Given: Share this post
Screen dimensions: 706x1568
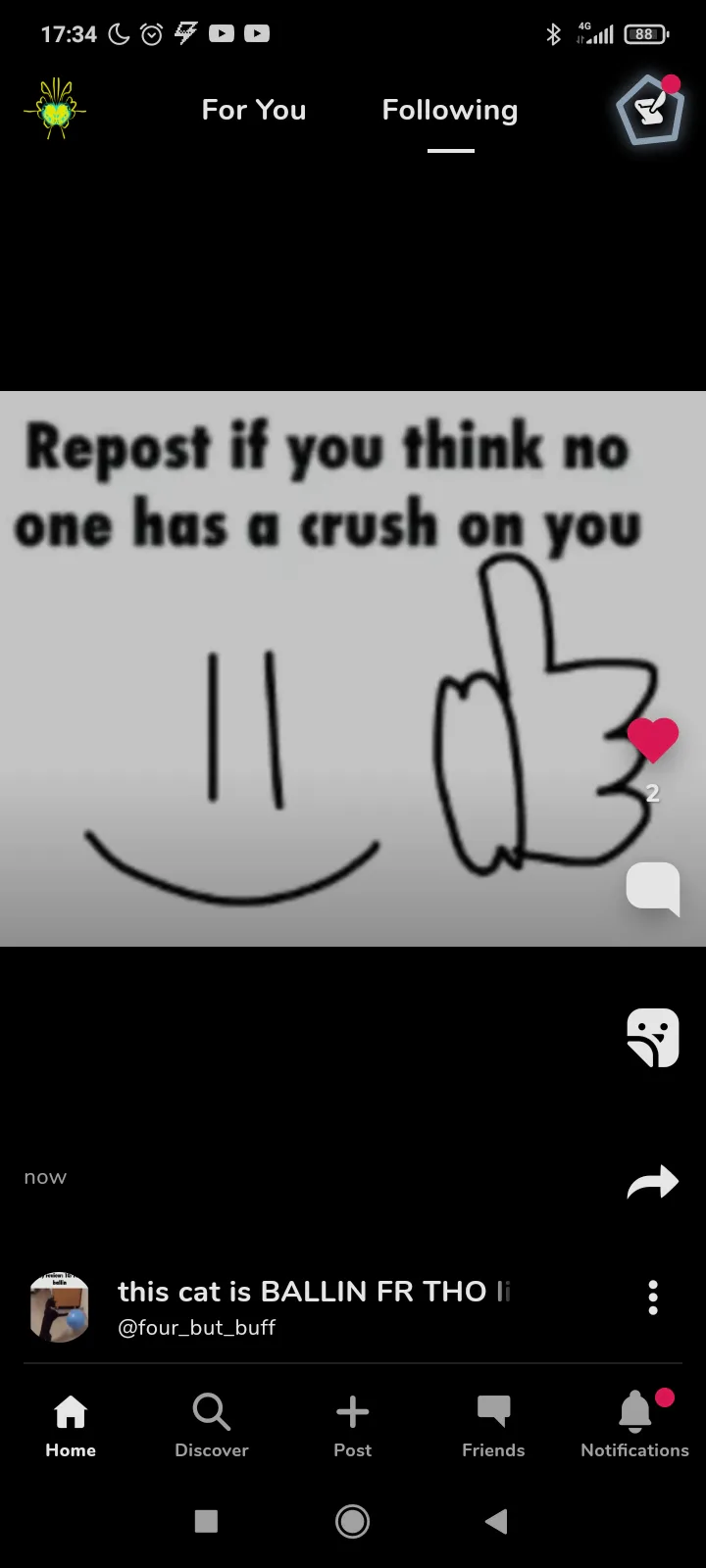Looking at the screenshot, I should pos(653,1183).
